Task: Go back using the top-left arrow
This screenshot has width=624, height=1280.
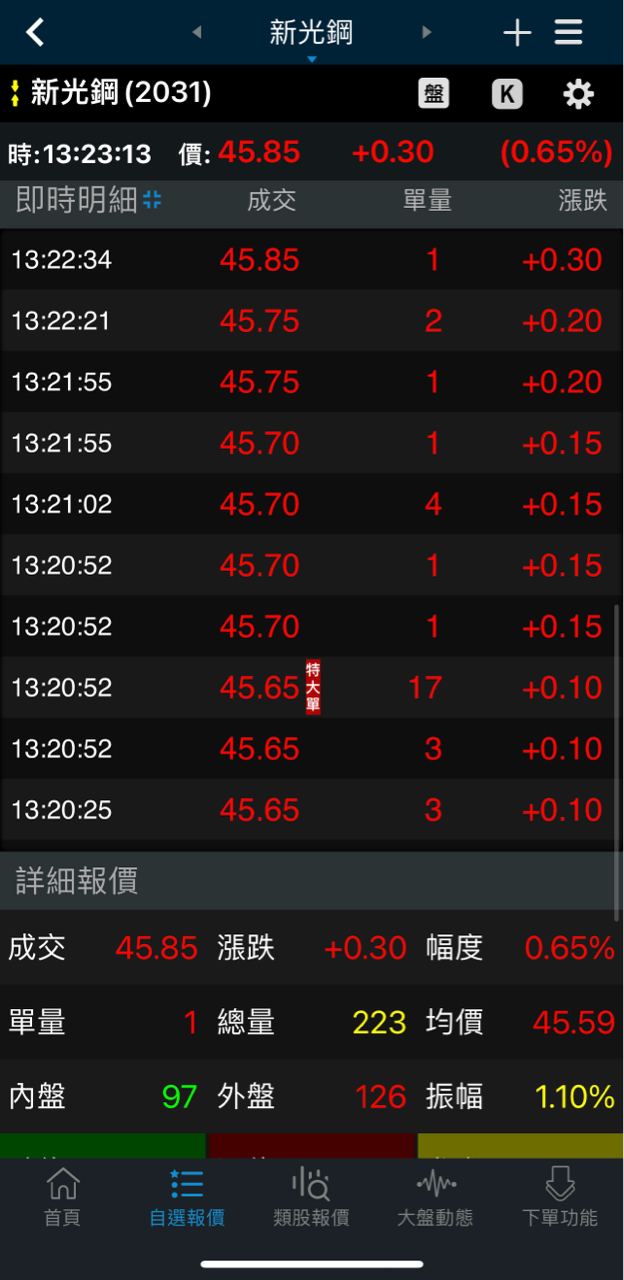Action: coord(35,33)
